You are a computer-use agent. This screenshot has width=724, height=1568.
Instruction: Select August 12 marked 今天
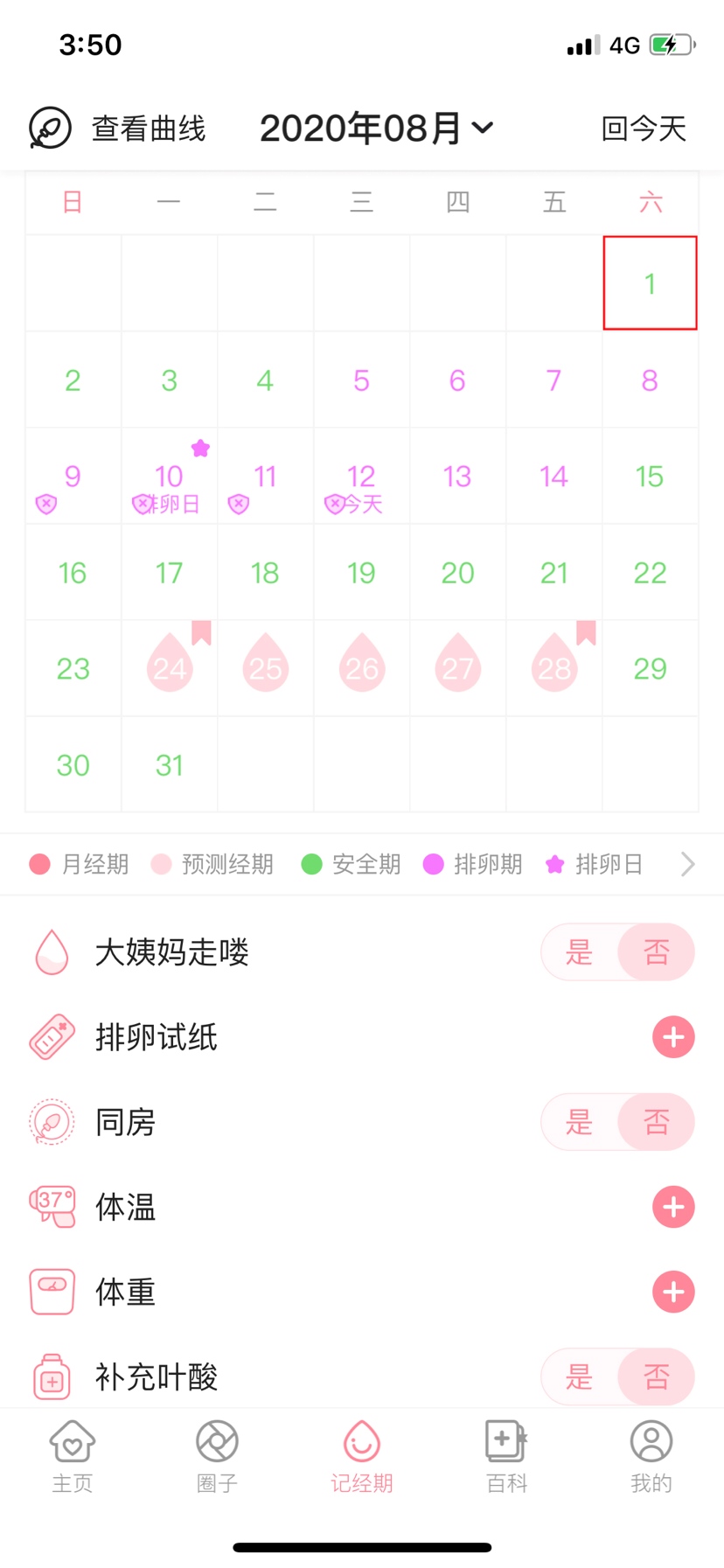pos(361,477)
